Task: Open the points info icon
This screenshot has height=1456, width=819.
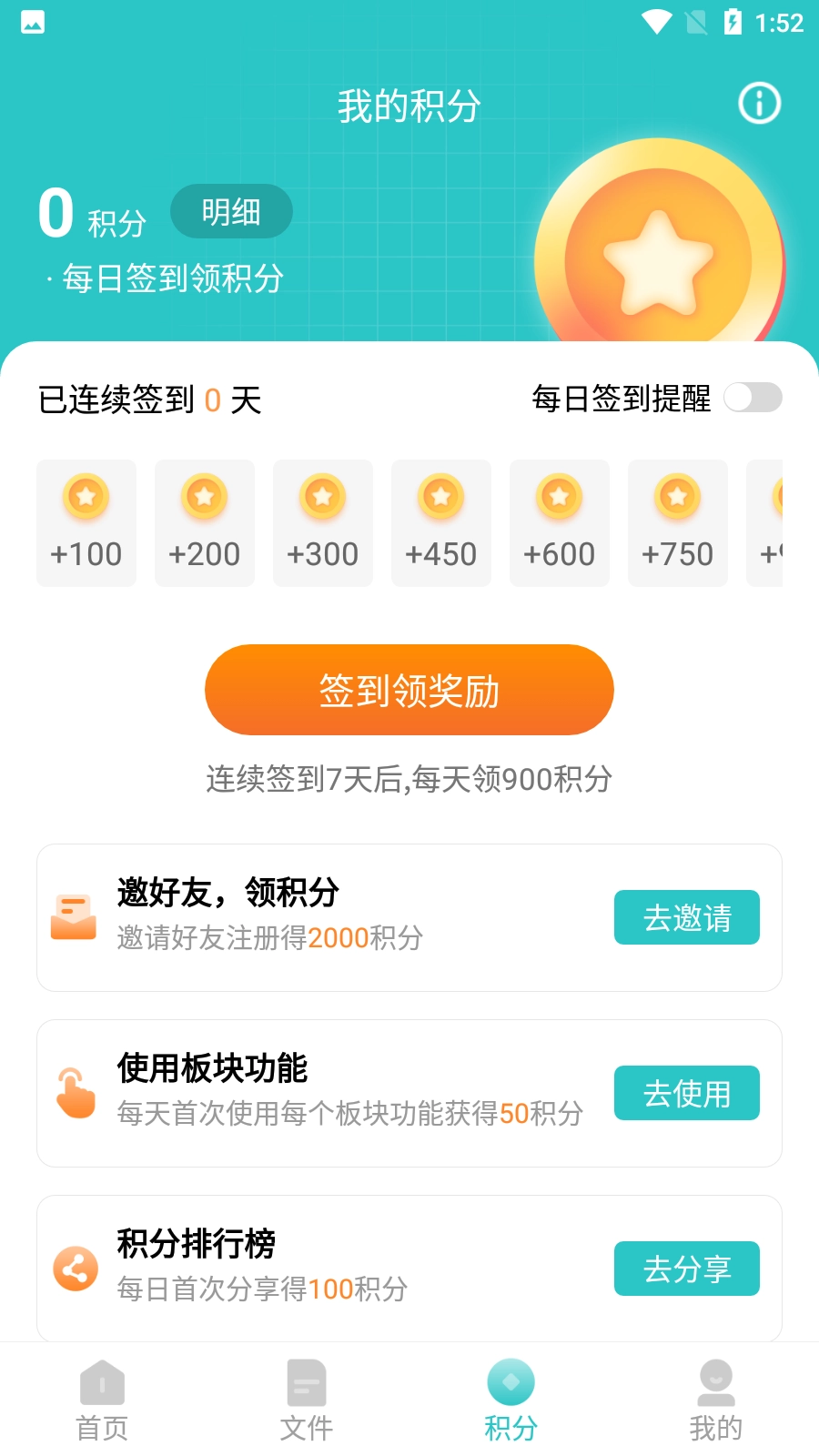Action: point(759,103)
